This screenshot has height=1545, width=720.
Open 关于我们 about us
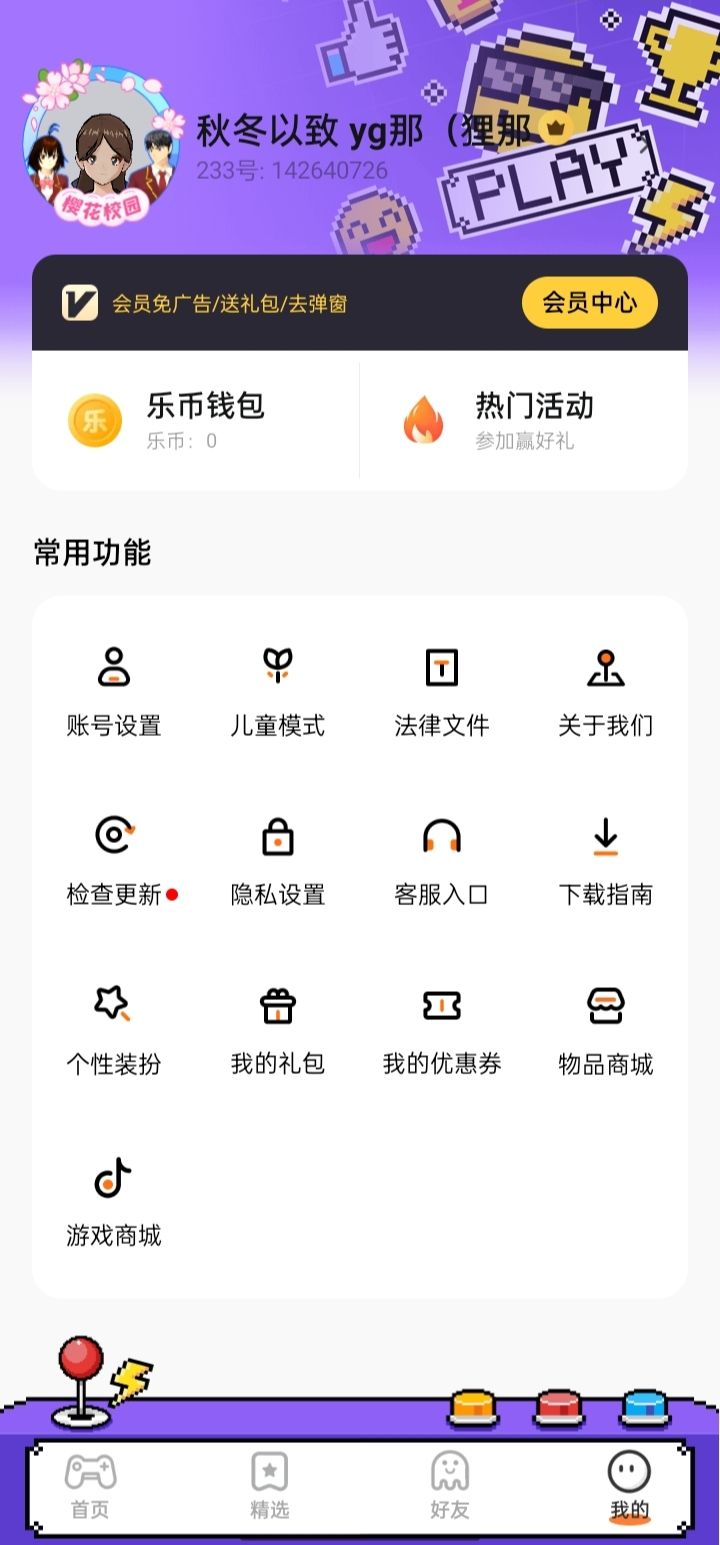pyautogui.click(x=605, y=691)
